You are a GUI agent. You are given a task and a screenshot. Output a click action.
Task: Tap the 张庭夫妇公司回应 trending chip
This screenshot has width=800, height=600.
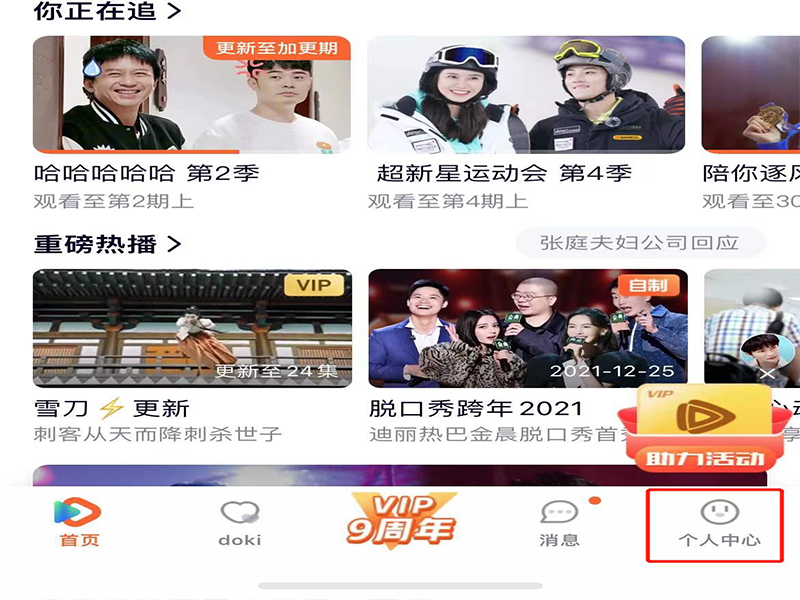click(639, 243)
